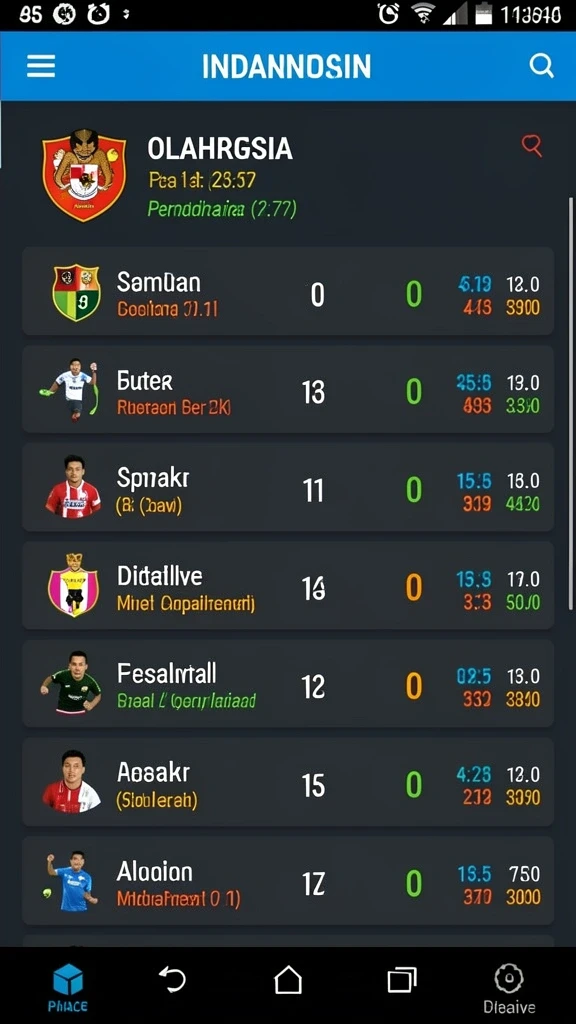Viewport: 576px width, 1024px height.
Task: Open the Samūan row
Action: pos(288,291)
